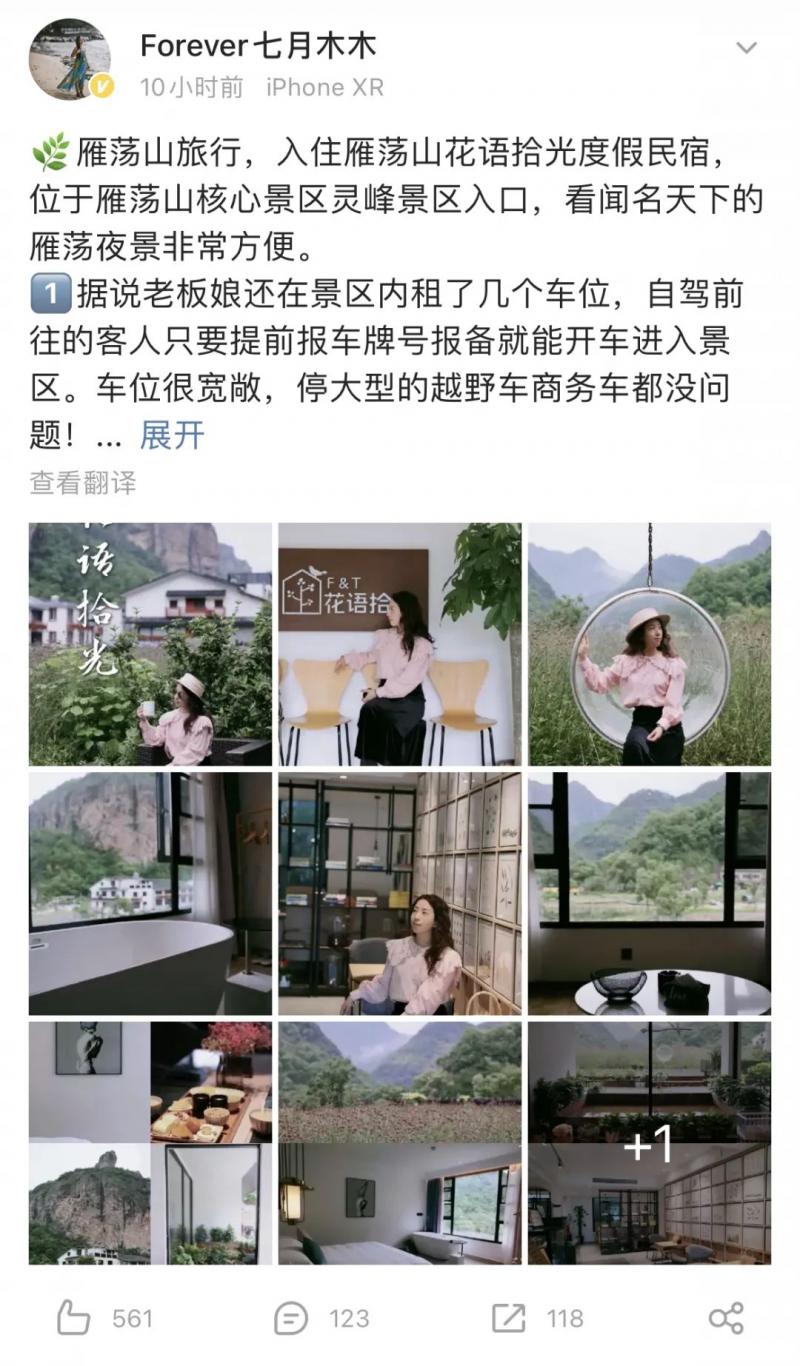The width and height of the screenshot is (800, 1366).
Task: Open photo with F&T 花语拾光 sign
Action: (x=399, y=644)
